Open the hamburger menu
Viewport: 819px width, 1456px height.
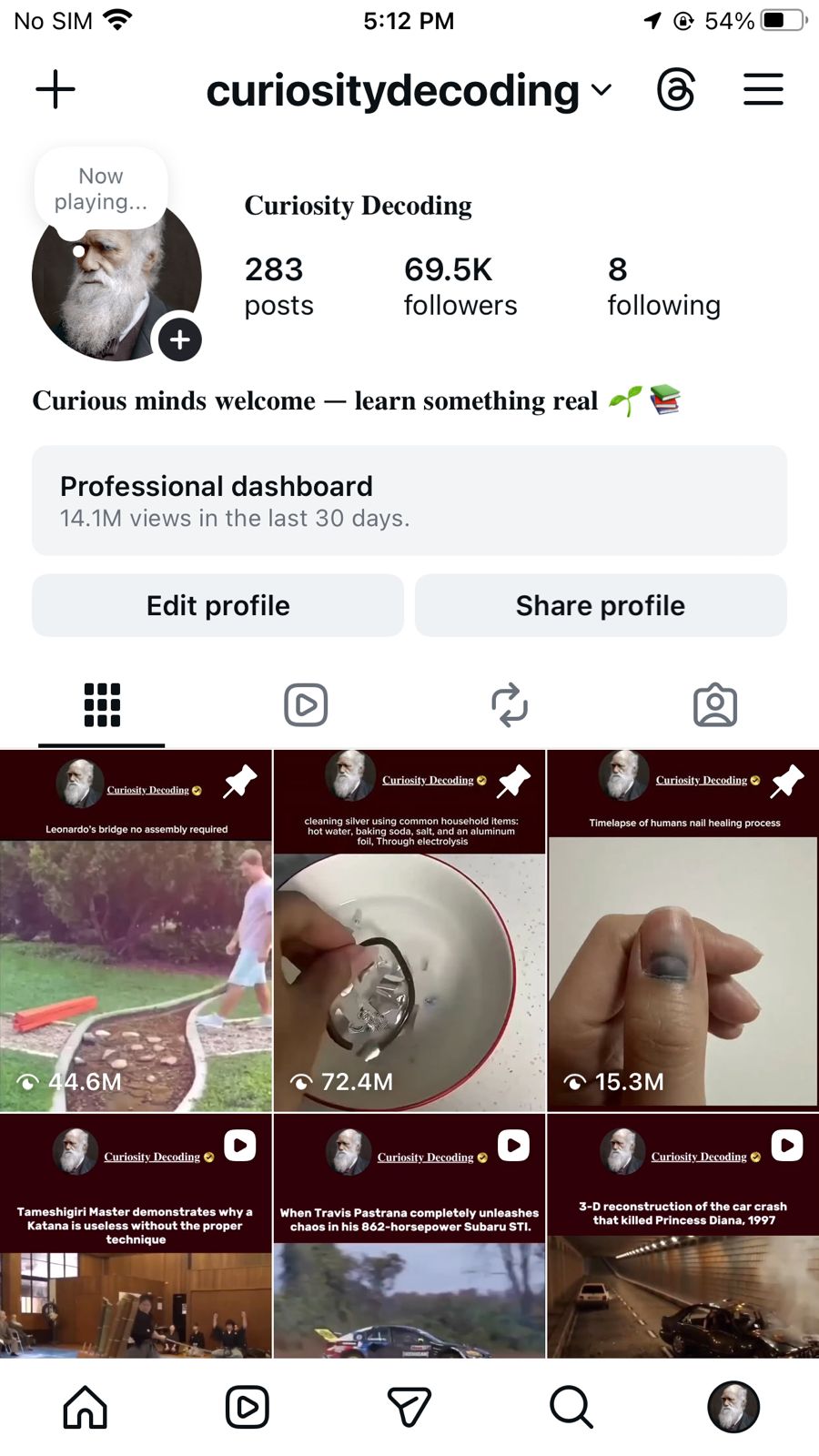(763, 89)
